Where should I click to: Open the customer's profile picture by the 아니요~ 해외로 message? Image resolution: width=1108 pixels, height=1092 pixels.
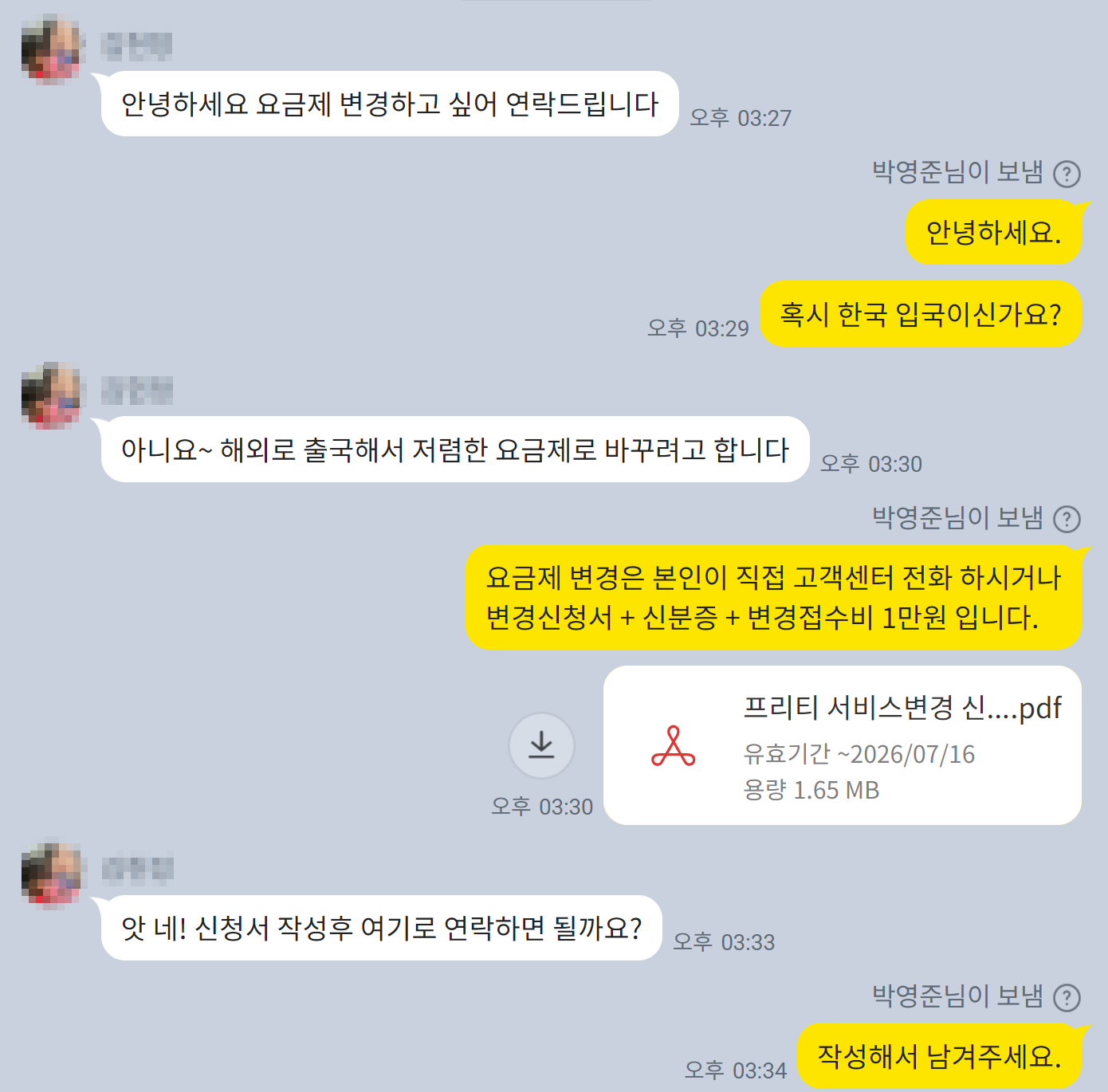pyautogui.click(x=52, y=395)
